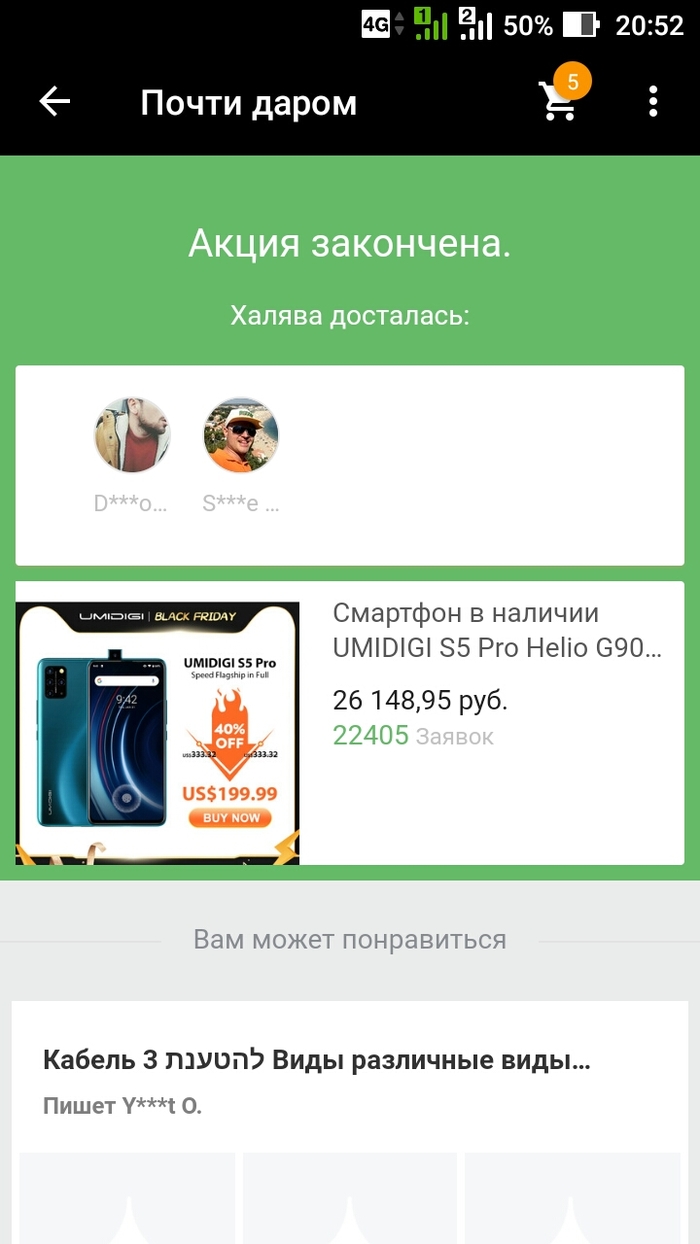
Task: Open the Кабель 3 recommended post
Action: tap(316, 1060)
